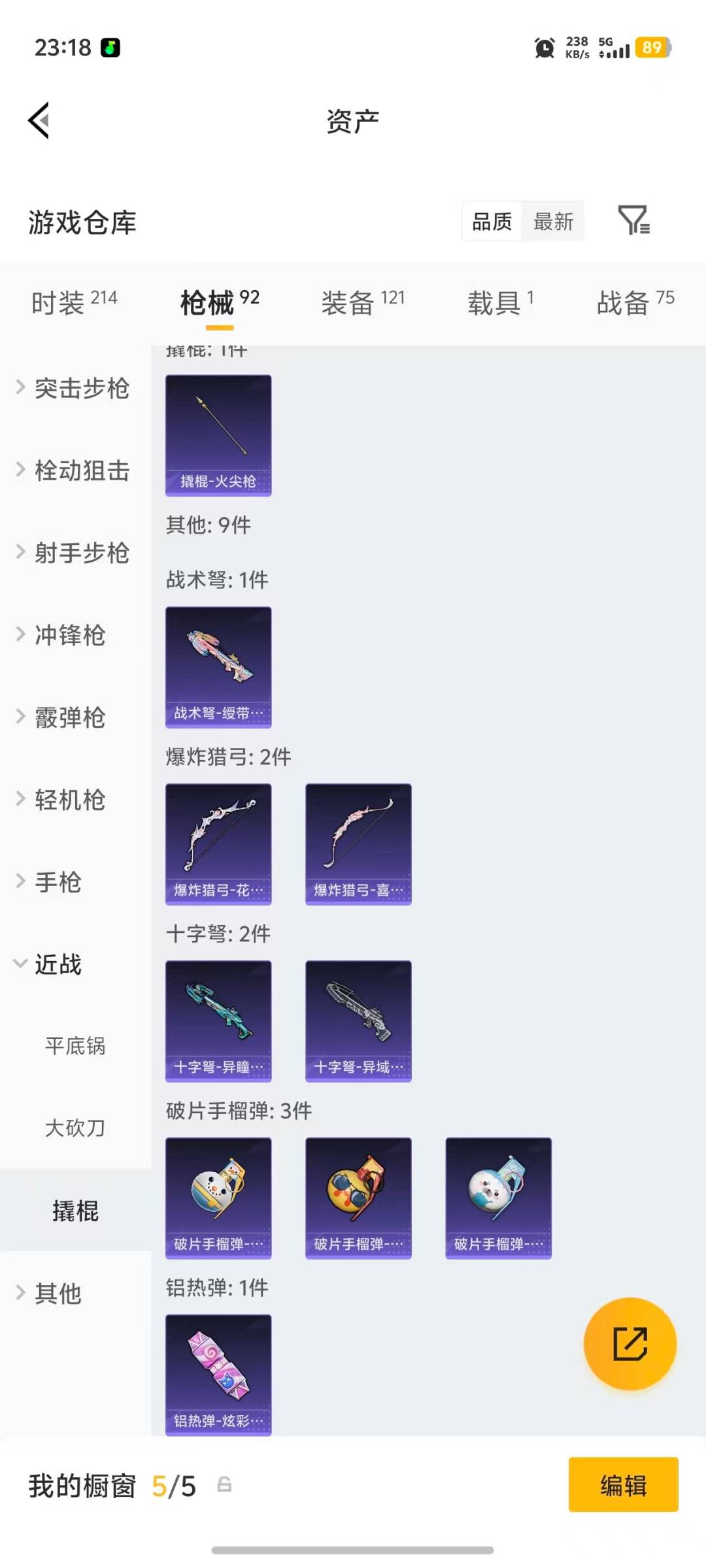Navigate back with the back arrow

[x=39, y=121]
